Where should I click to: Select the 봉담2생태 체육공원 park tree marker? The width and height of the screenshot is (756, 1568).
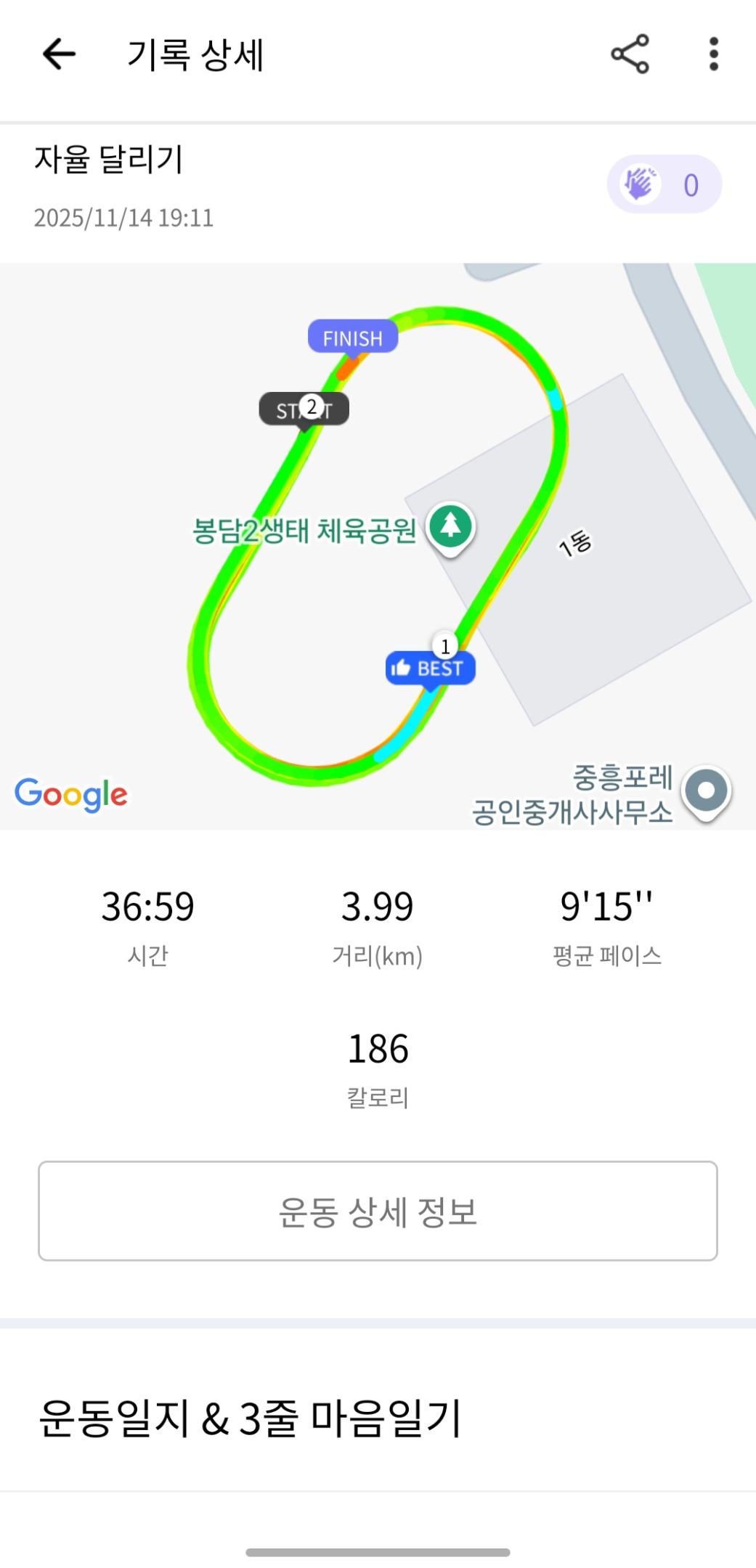450,526
